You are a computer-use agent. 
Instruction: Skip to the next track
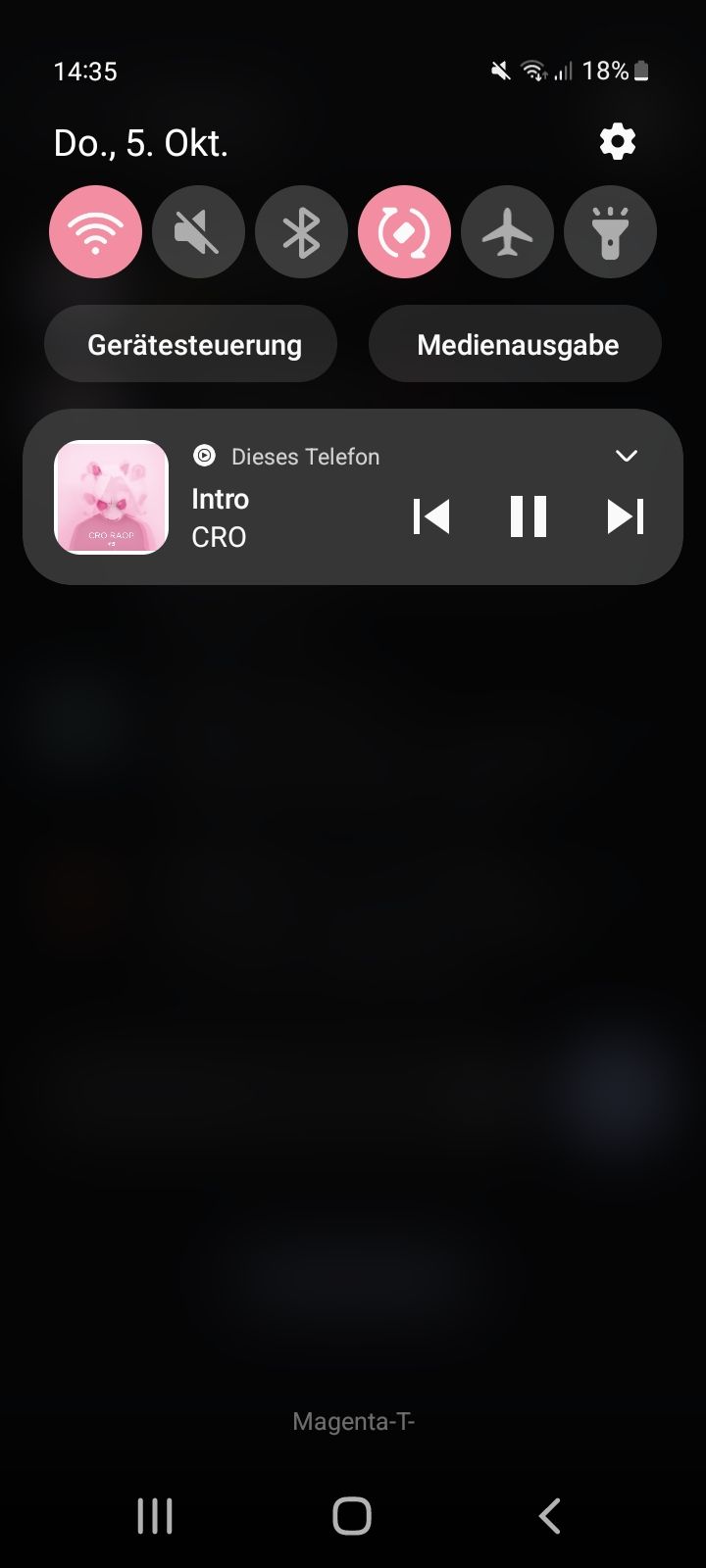coord(625,516)
